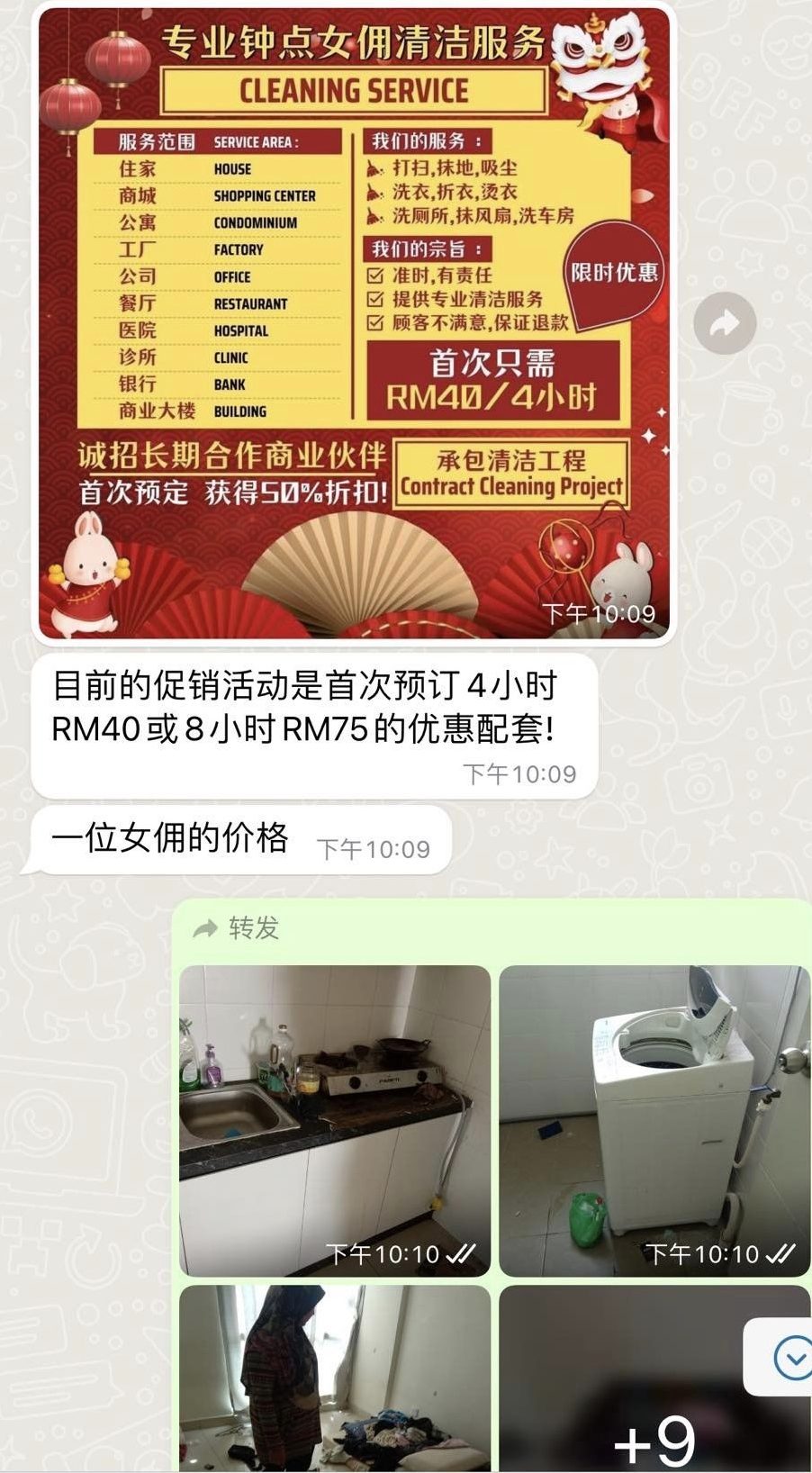Click the double checkmark on the washing machine photo
The image size is (812, 1473).
[x=780, y=1252]
